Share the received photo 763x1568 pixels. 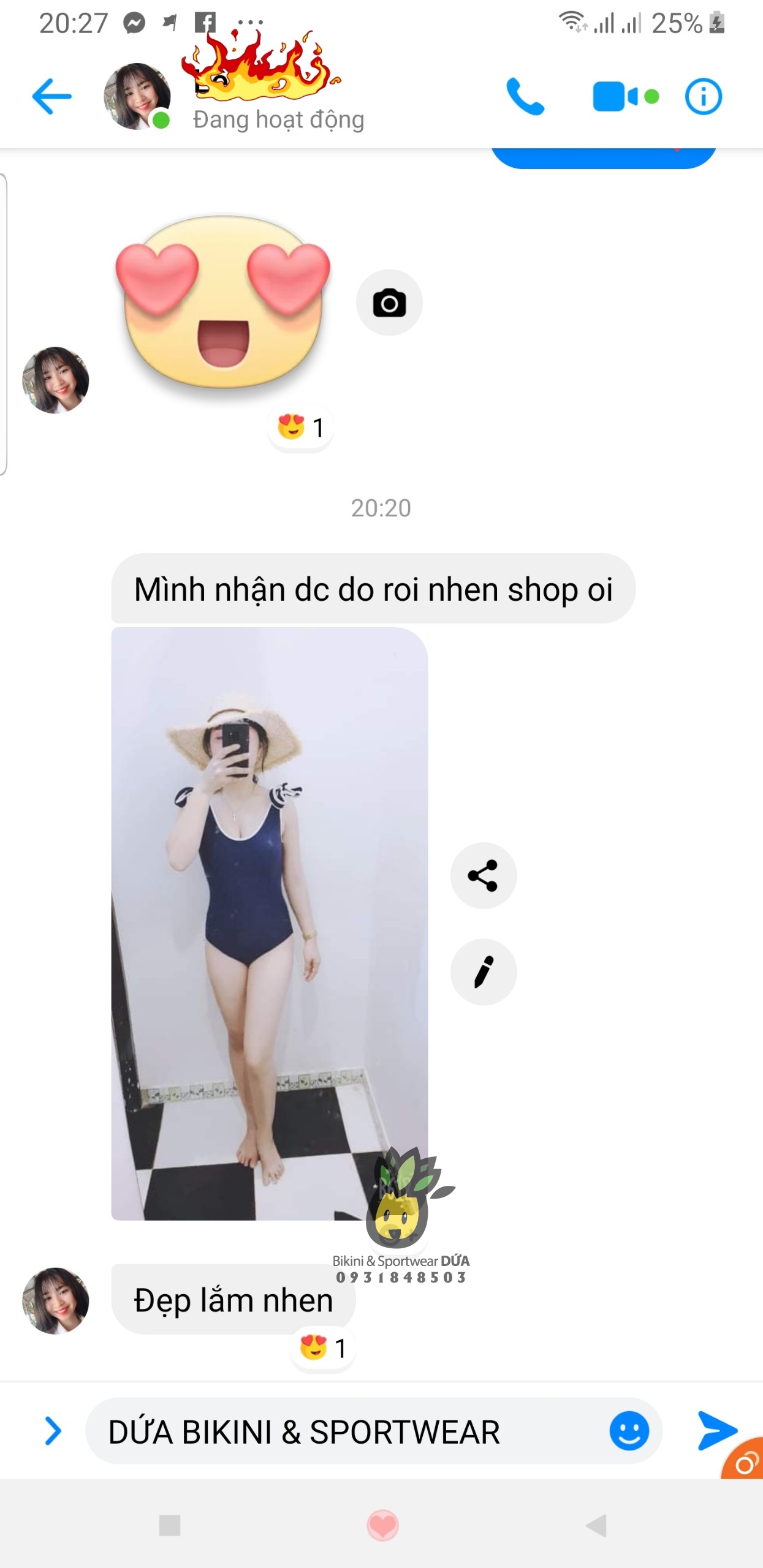tap(483, 875)
